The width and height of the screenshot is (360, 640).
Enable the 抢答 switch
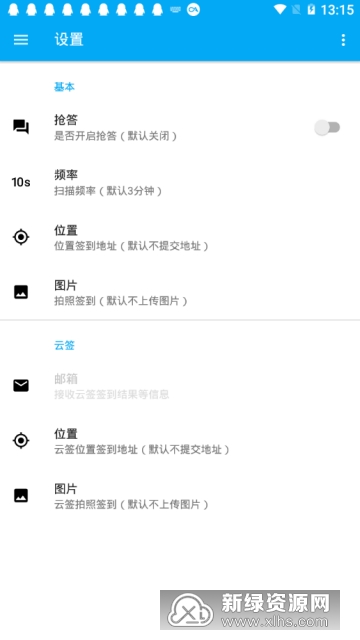327,127
